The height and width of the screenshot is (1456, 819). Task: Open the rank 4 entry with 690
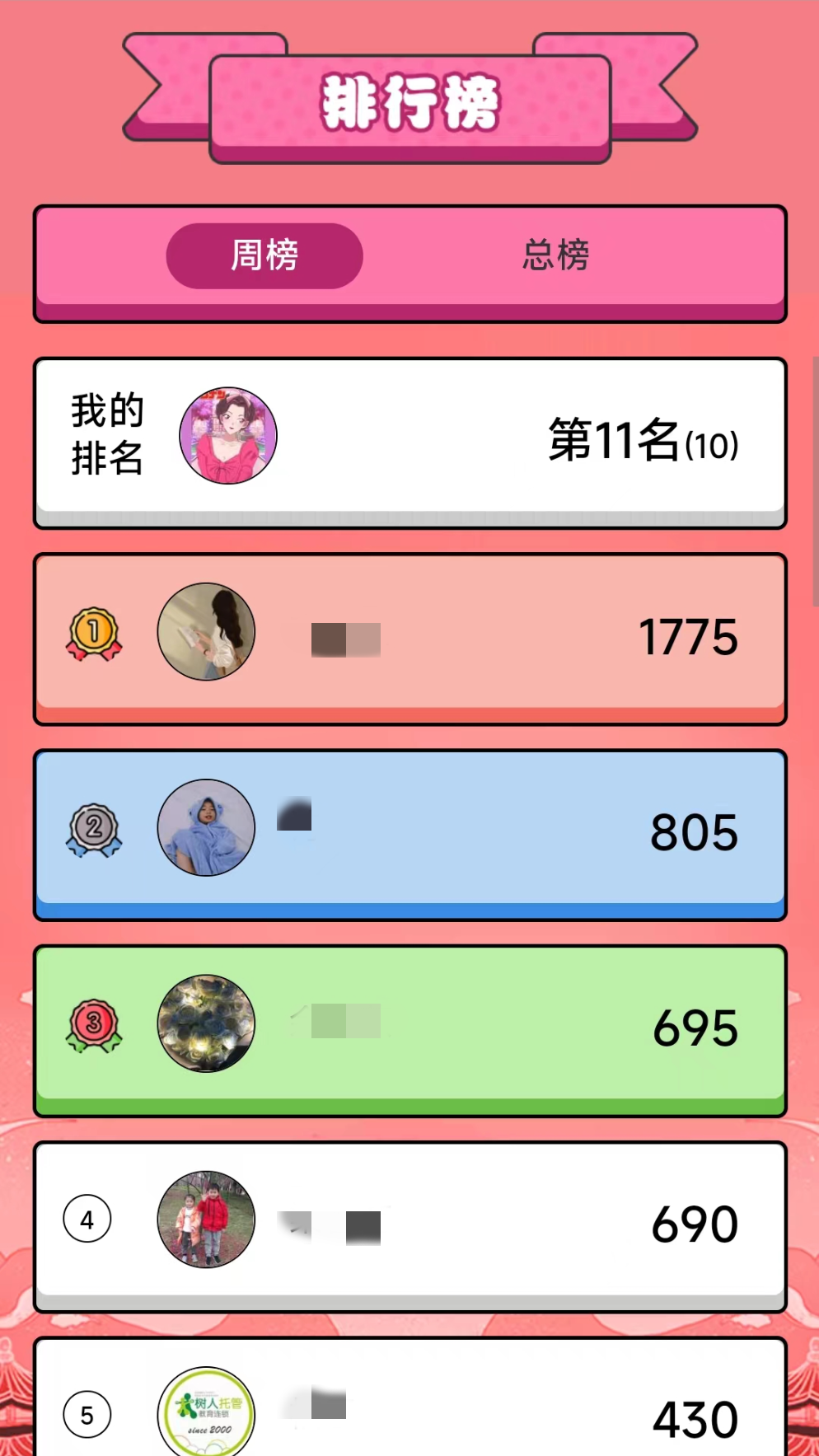[409, 1223]
